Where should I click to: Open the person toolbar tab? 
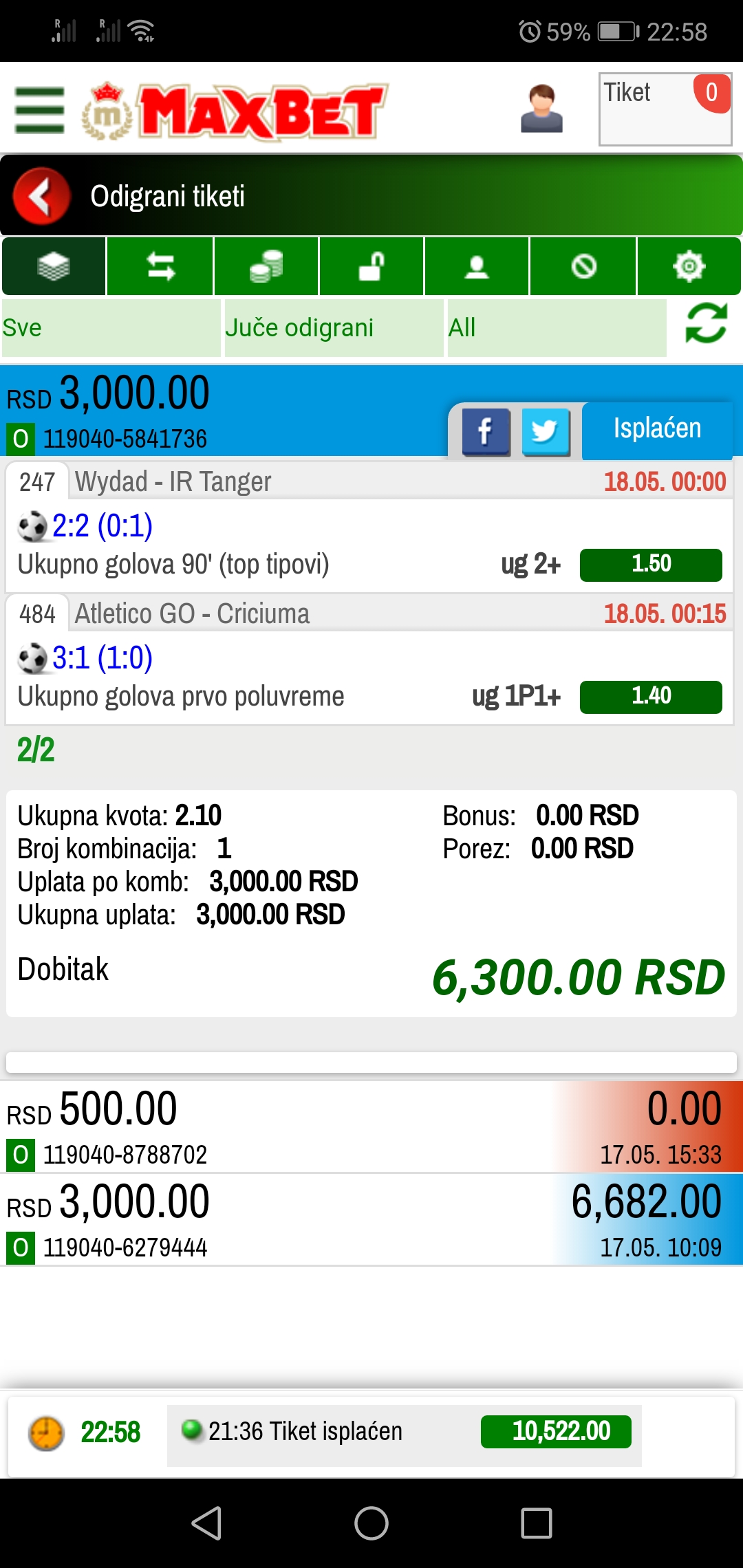point(477,266)
